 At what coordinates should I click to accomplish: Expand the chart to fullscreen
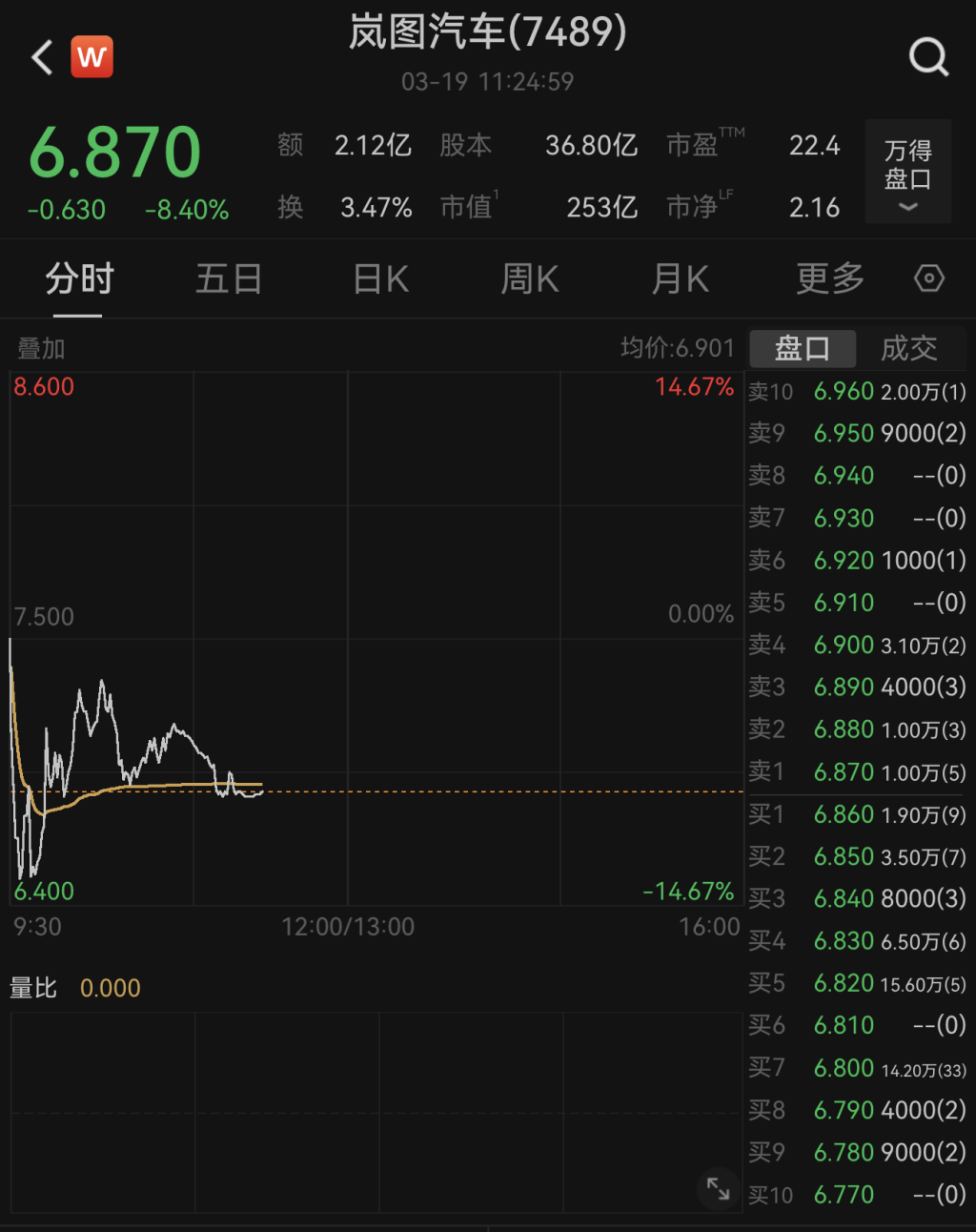click(718, 1188)
